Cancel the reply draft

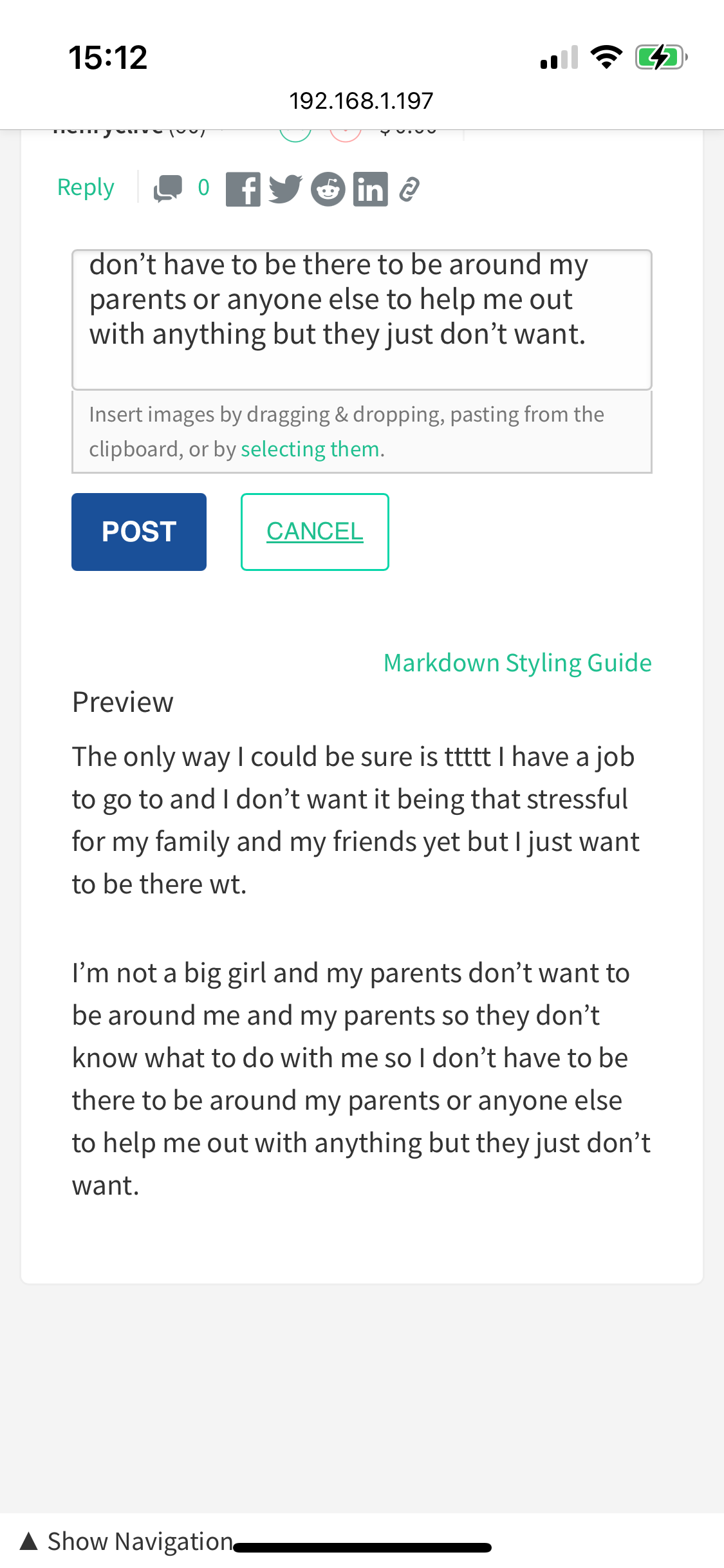(x=315, y=532)
